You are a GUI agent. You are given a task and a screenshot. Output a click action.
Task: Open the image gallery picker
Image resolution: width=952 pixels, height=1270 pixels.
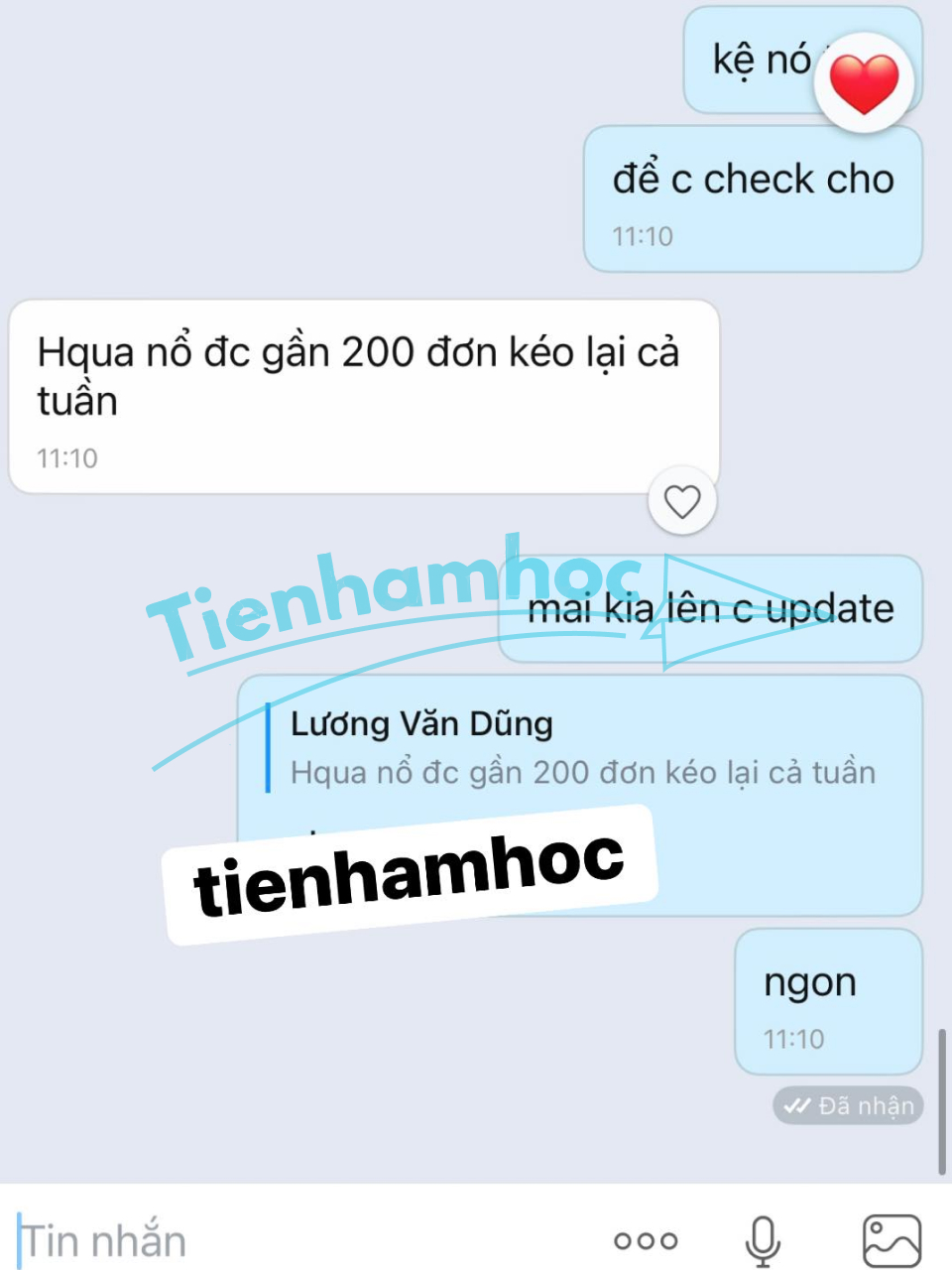pyautogui.click(x=892, y=1240)
